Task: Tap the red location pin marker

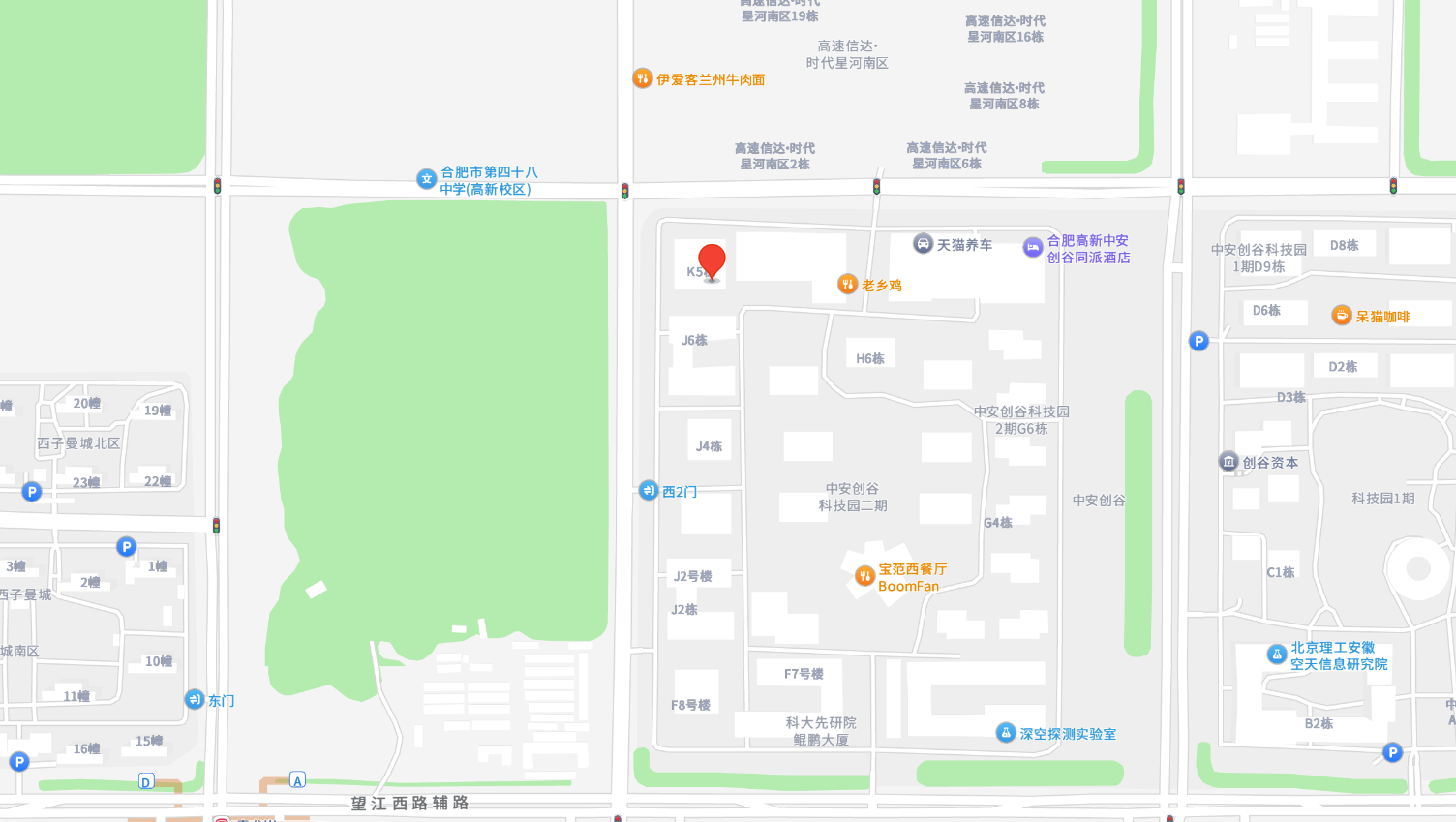Action: (712, 260)
